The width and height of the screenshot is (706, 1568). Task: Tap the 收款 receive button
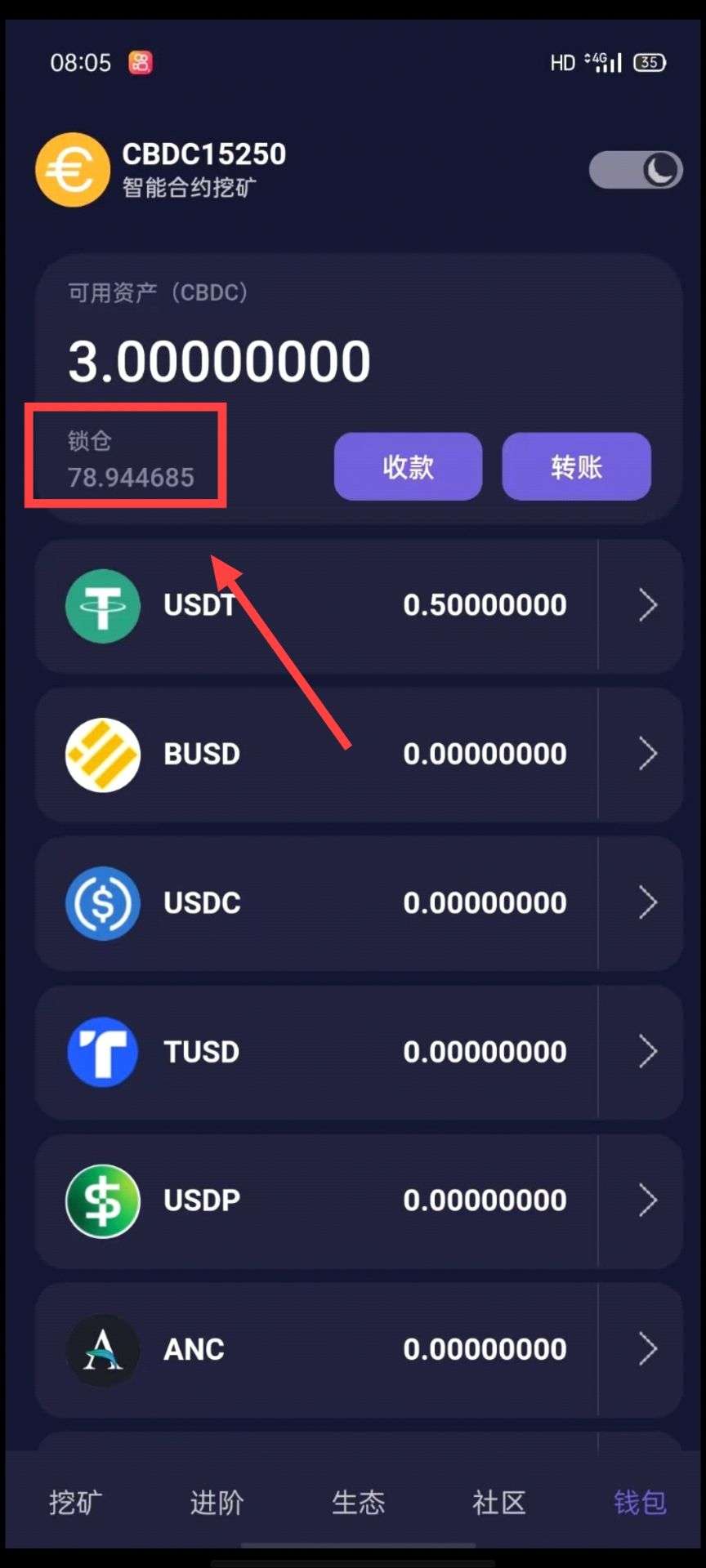click(x=408, y=466)
